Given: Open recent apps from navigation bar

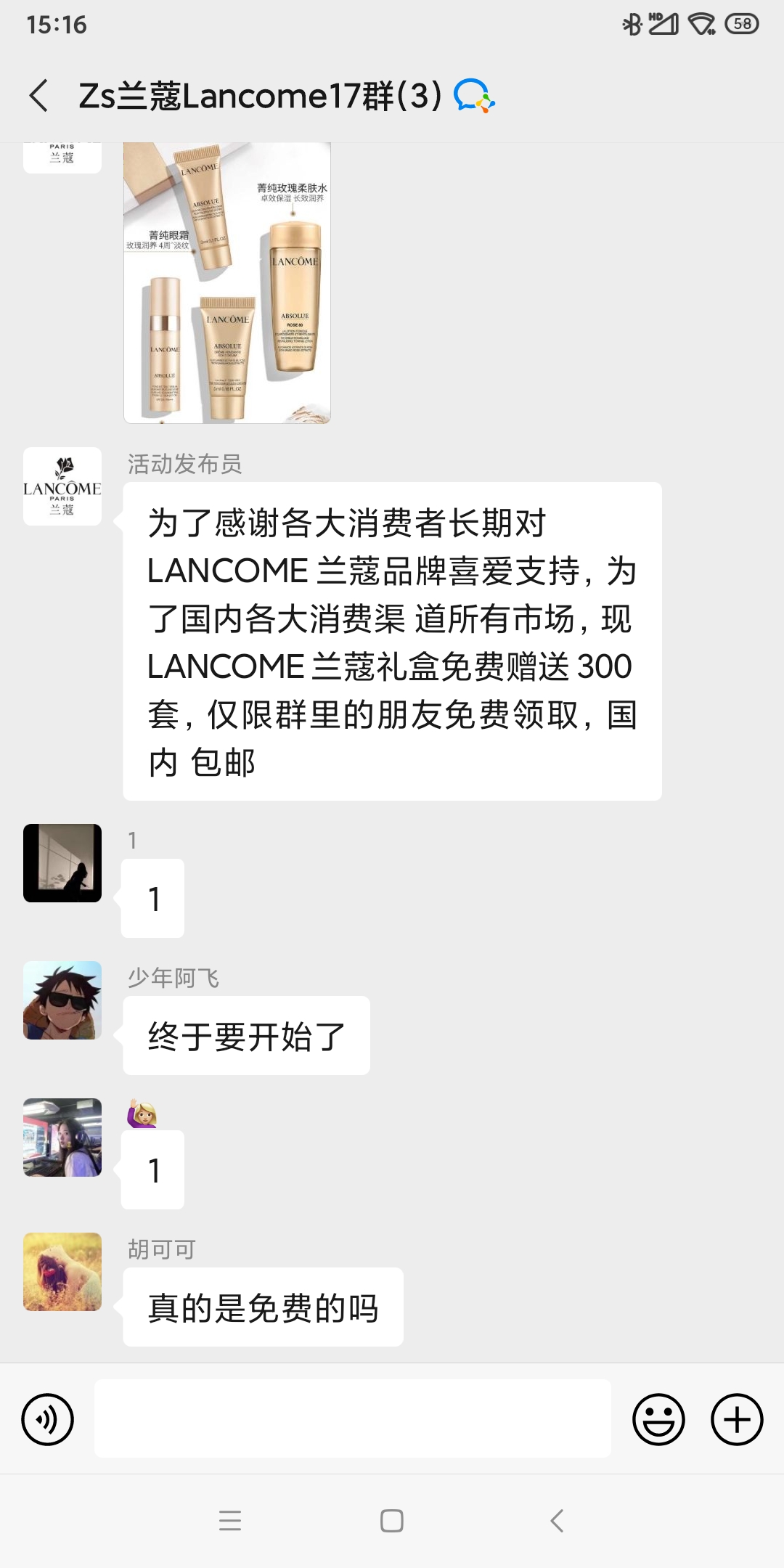Looking at the screenshot, I should coord(230,1521).
